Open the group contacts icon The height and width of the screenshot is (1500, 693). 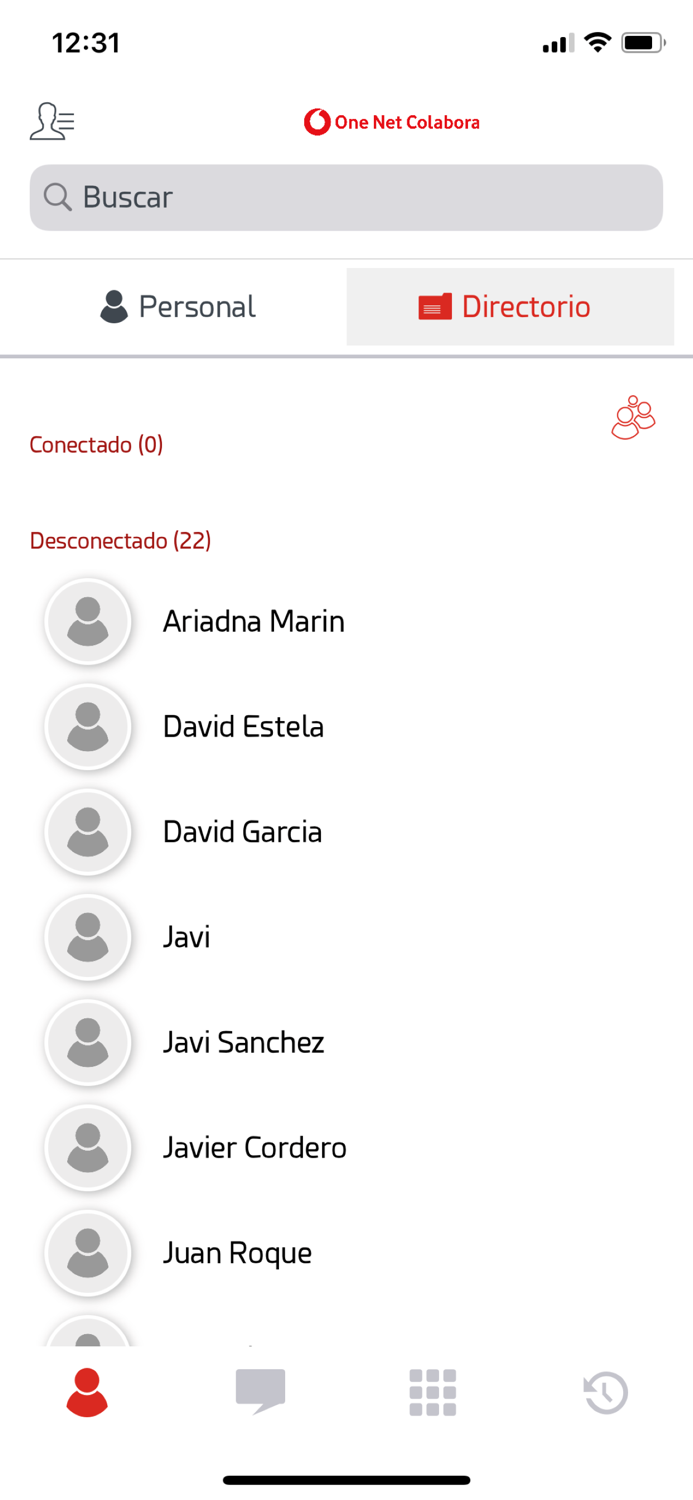[x=633, y=418]
